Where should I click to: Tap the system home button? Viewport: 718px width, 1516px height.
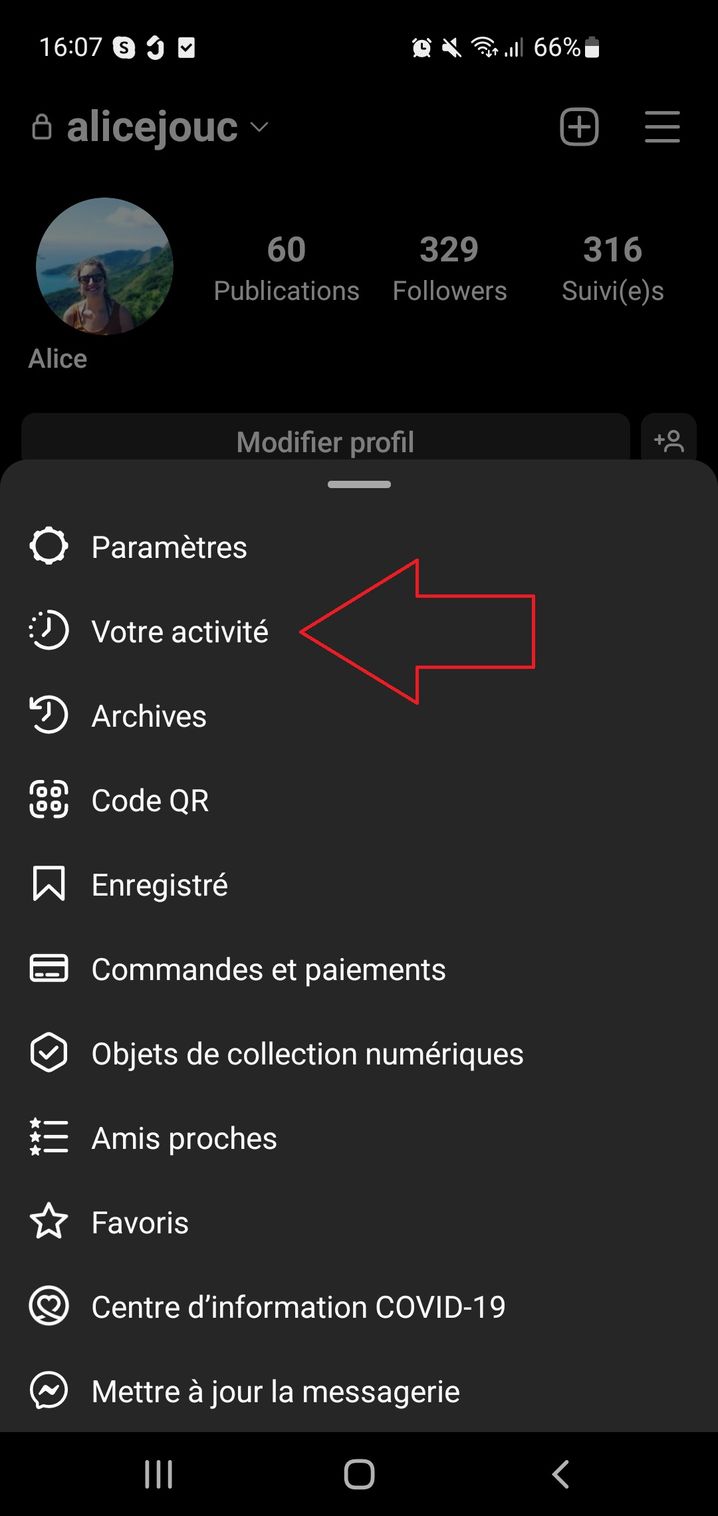pyautogui.click(x=359, y=1473)
